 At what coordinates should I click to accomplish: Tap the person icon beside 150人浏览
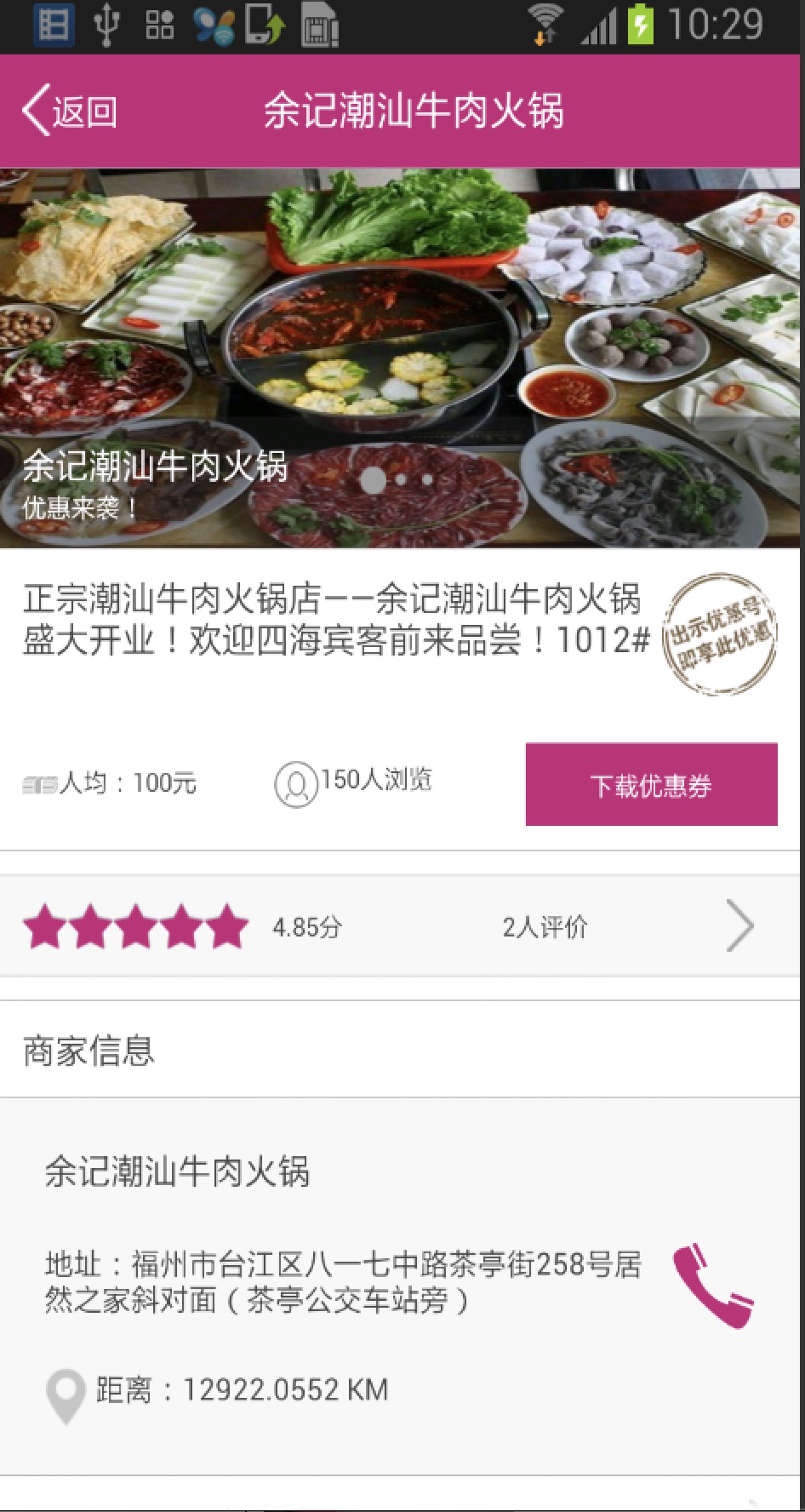[294, 785]
